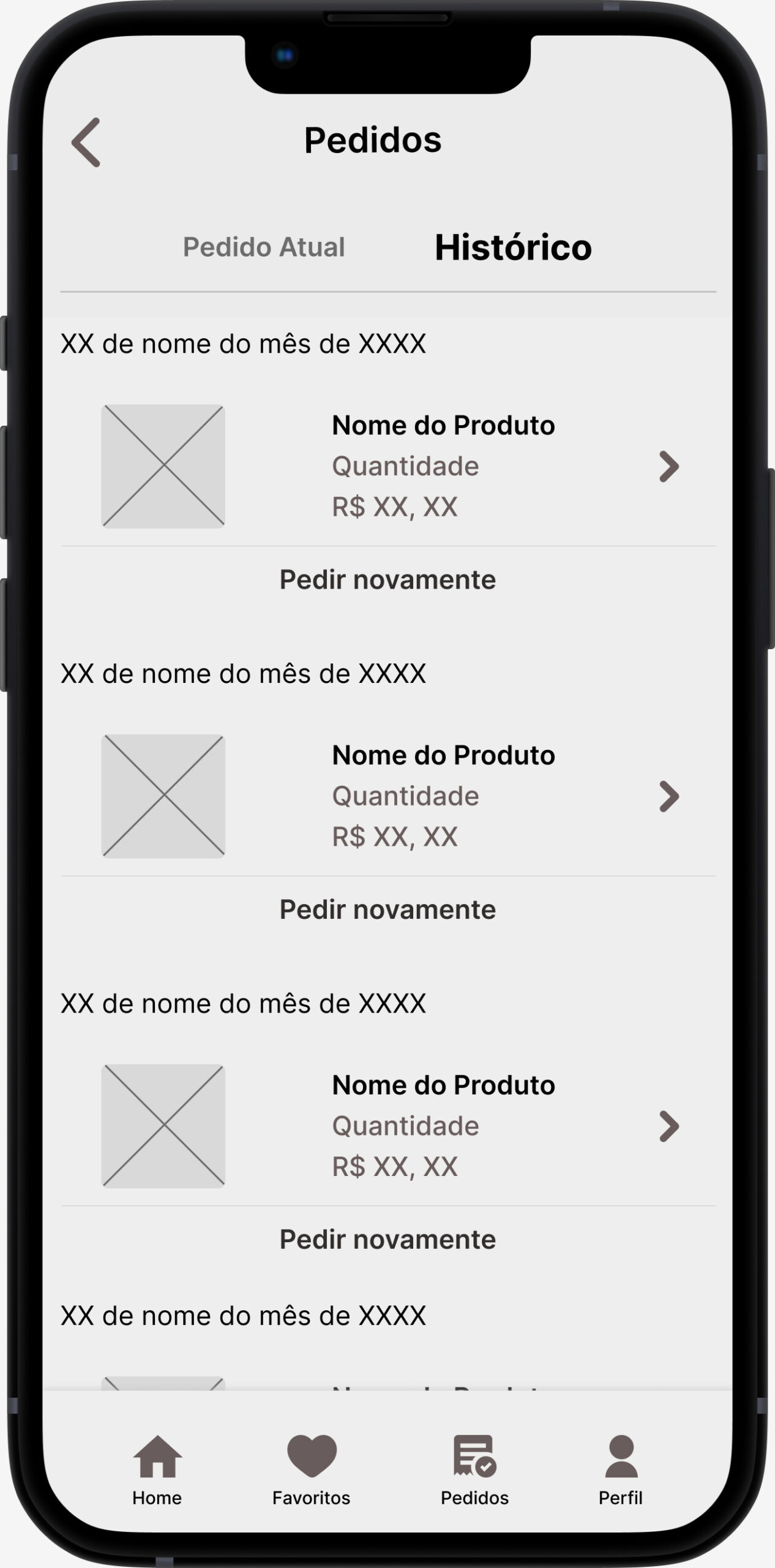Open the Pedidos tab in bottom bar
The height and width of the screenshot is (1568, 775).
pos(474,1471)
